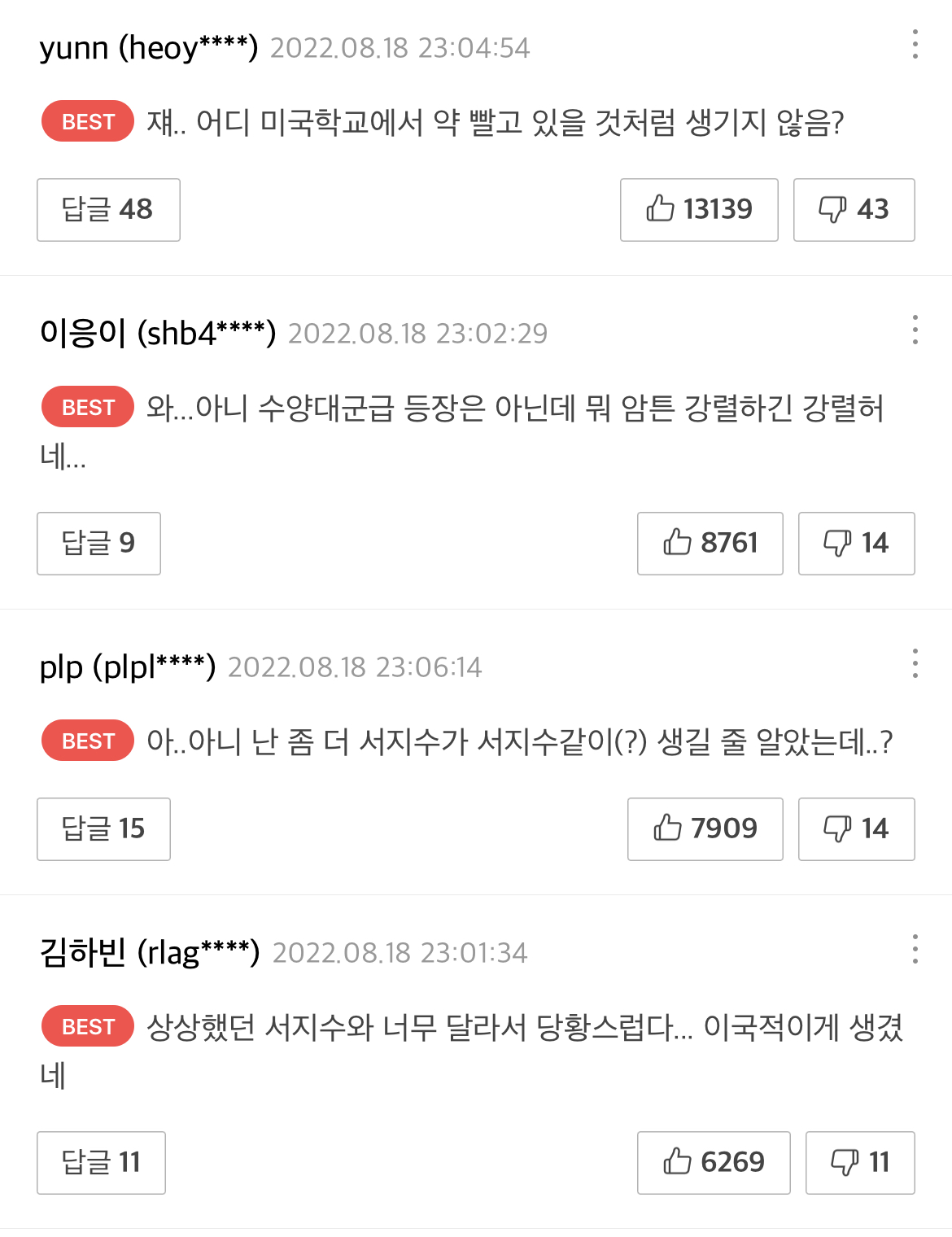Click the thumbs down icon on plp's comment
This screenshot has height=1237, width=952.
point(839,829)
